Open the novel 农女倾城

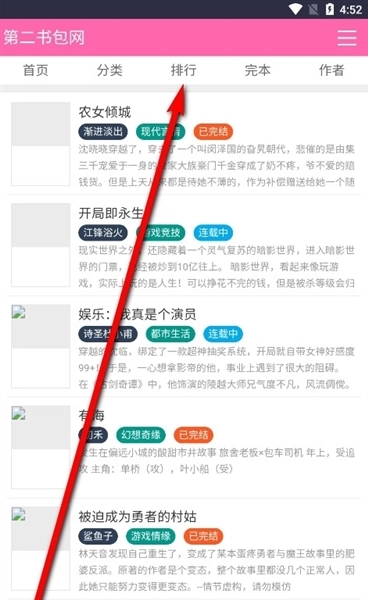(x=105, y=112)
